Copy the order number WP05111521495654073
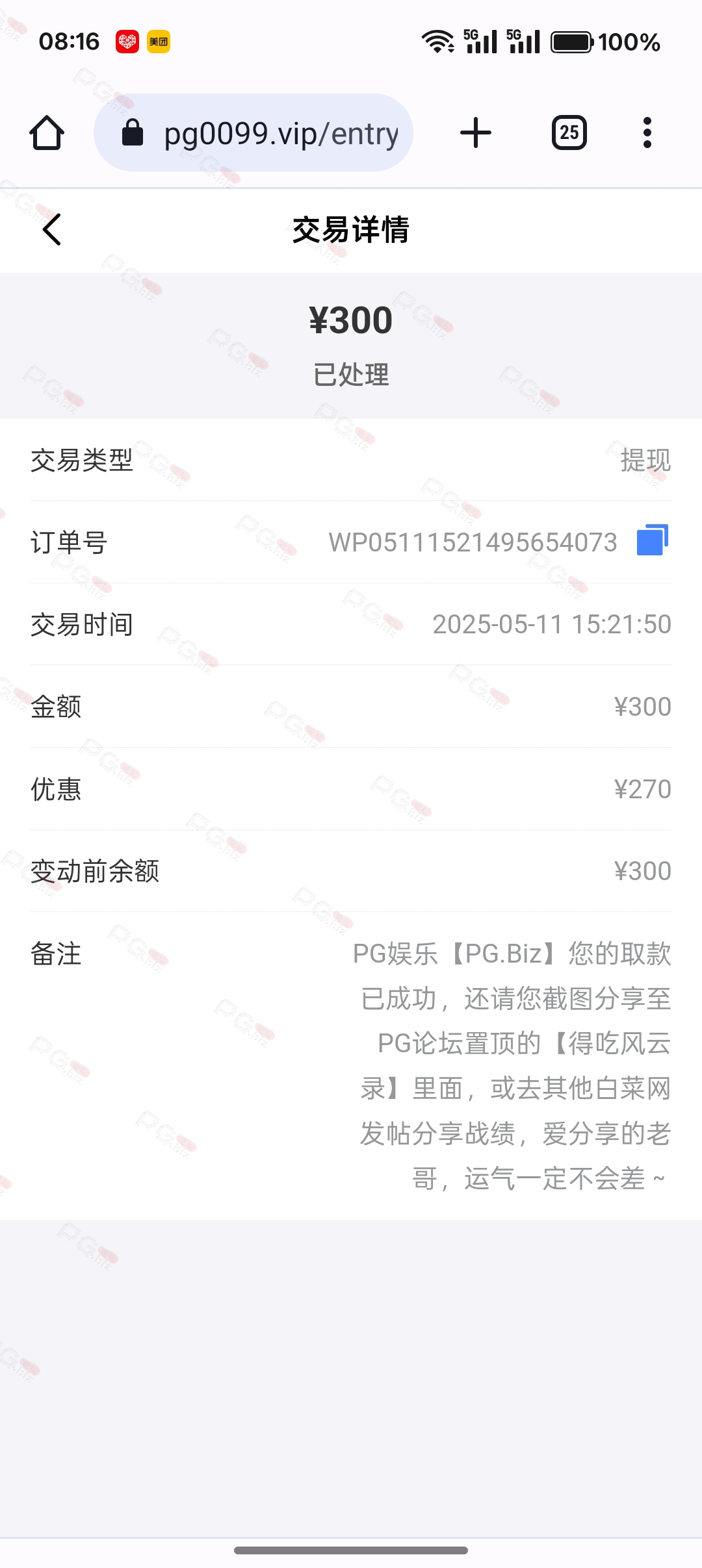The image size is (702, 1568). tap(653, 540)
